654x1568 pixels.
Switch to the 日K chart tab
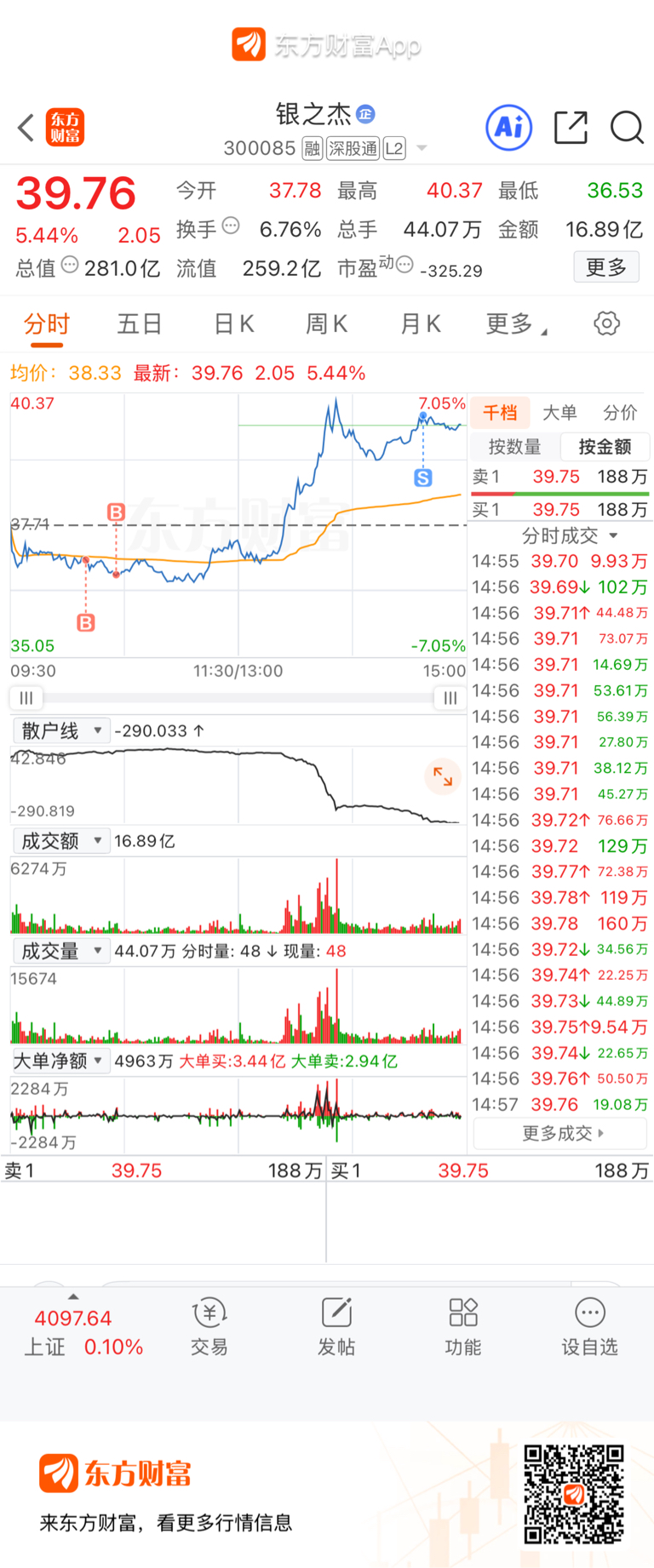(x=233, y=323)
